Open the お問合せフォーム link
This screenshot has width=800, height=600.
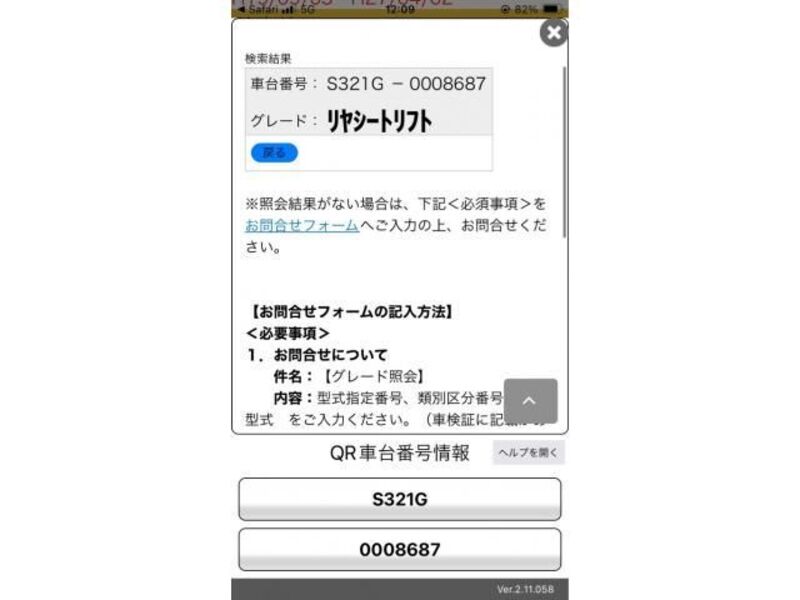(302, 226)
